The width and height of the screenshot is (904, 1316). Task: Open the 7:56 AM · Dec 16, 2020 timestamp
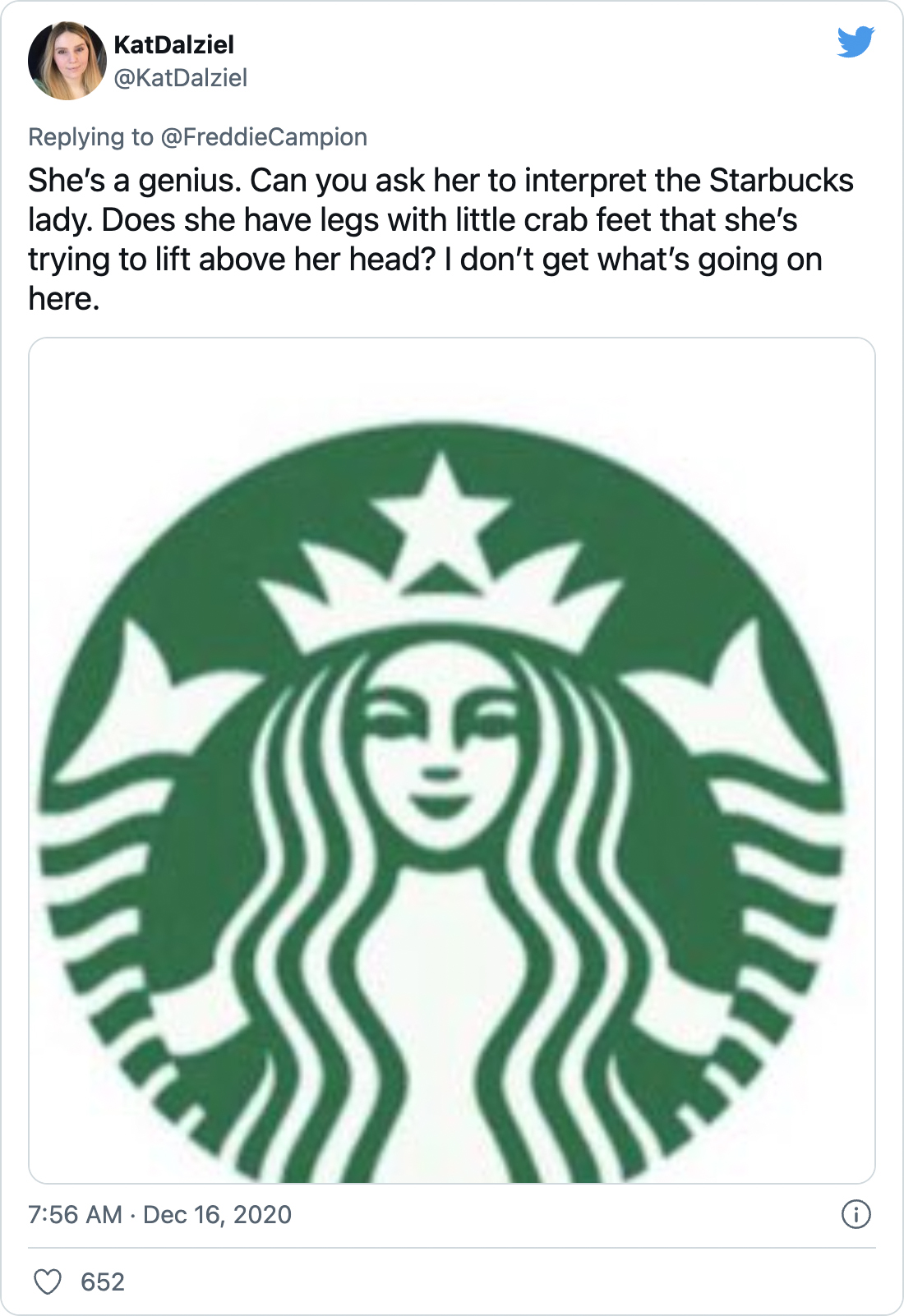pos(159,1215)
